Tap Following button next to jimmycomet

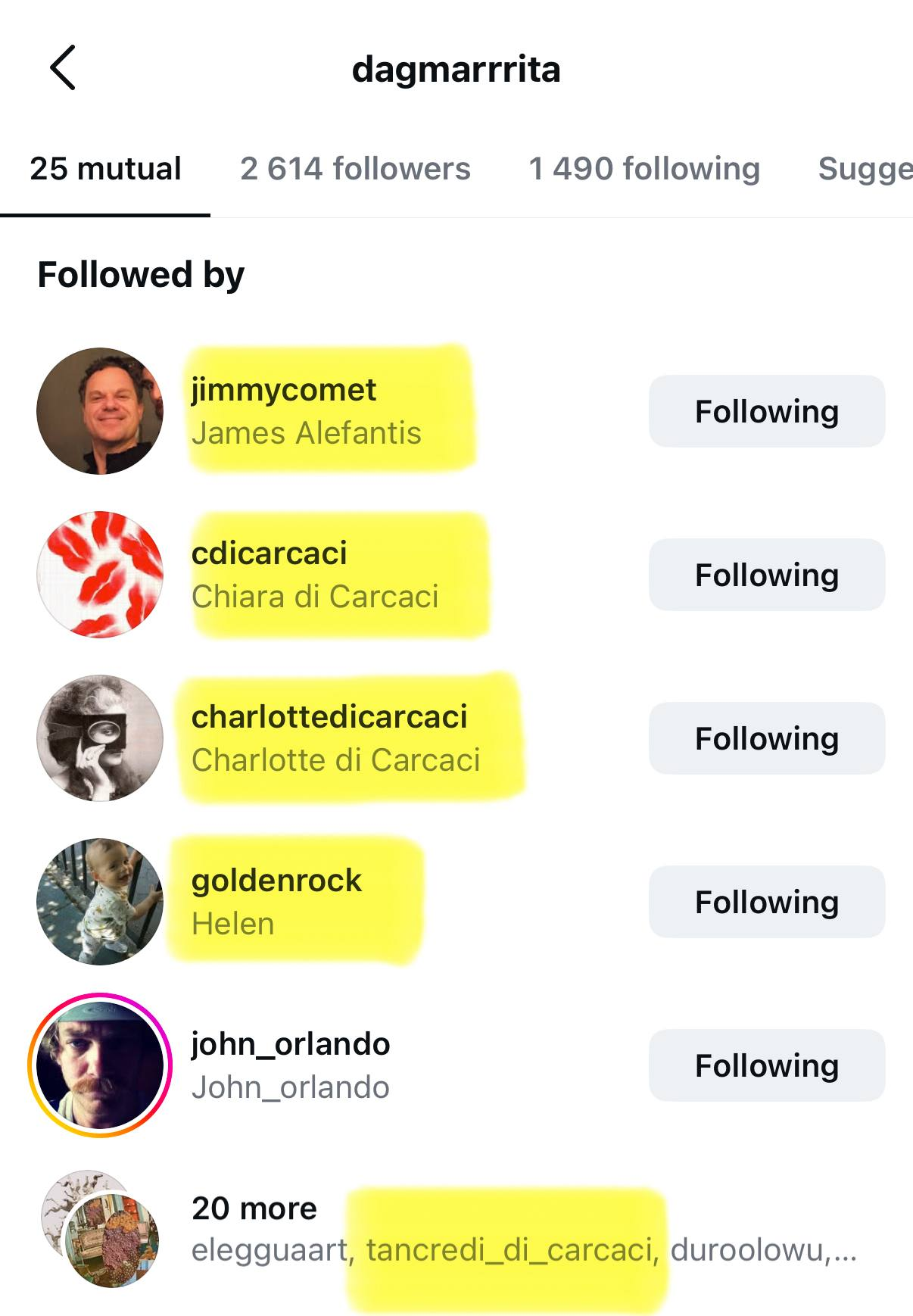pos(766,411)
